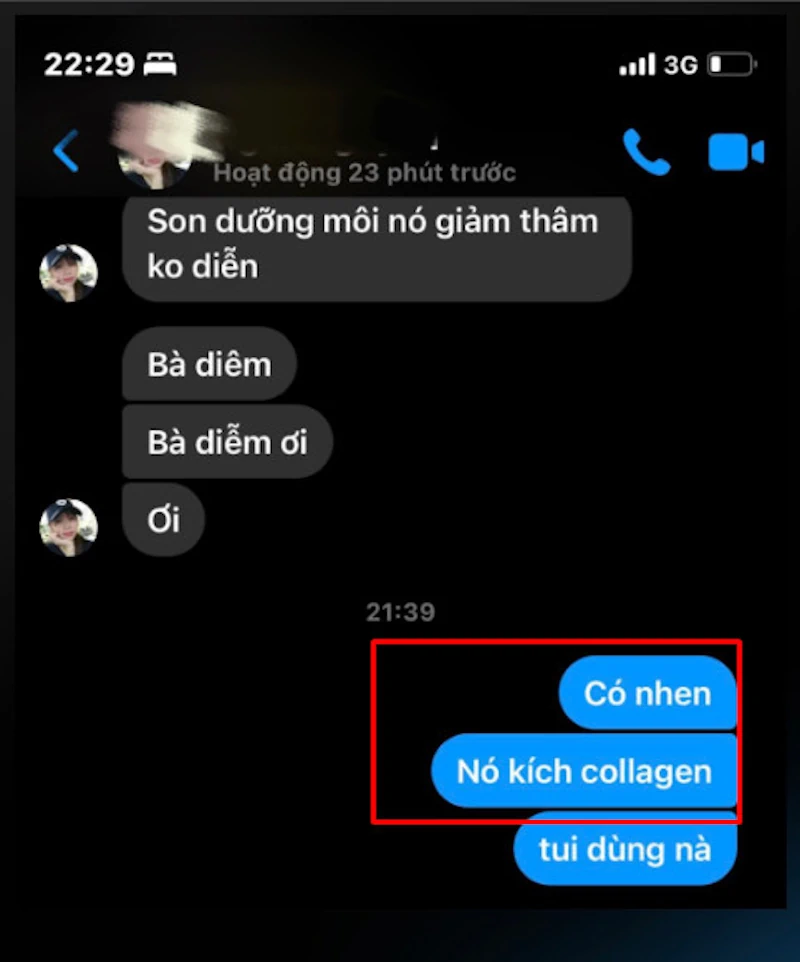Go back to the chat list
This screenshot has height=962, width=800.
point(66,151)
